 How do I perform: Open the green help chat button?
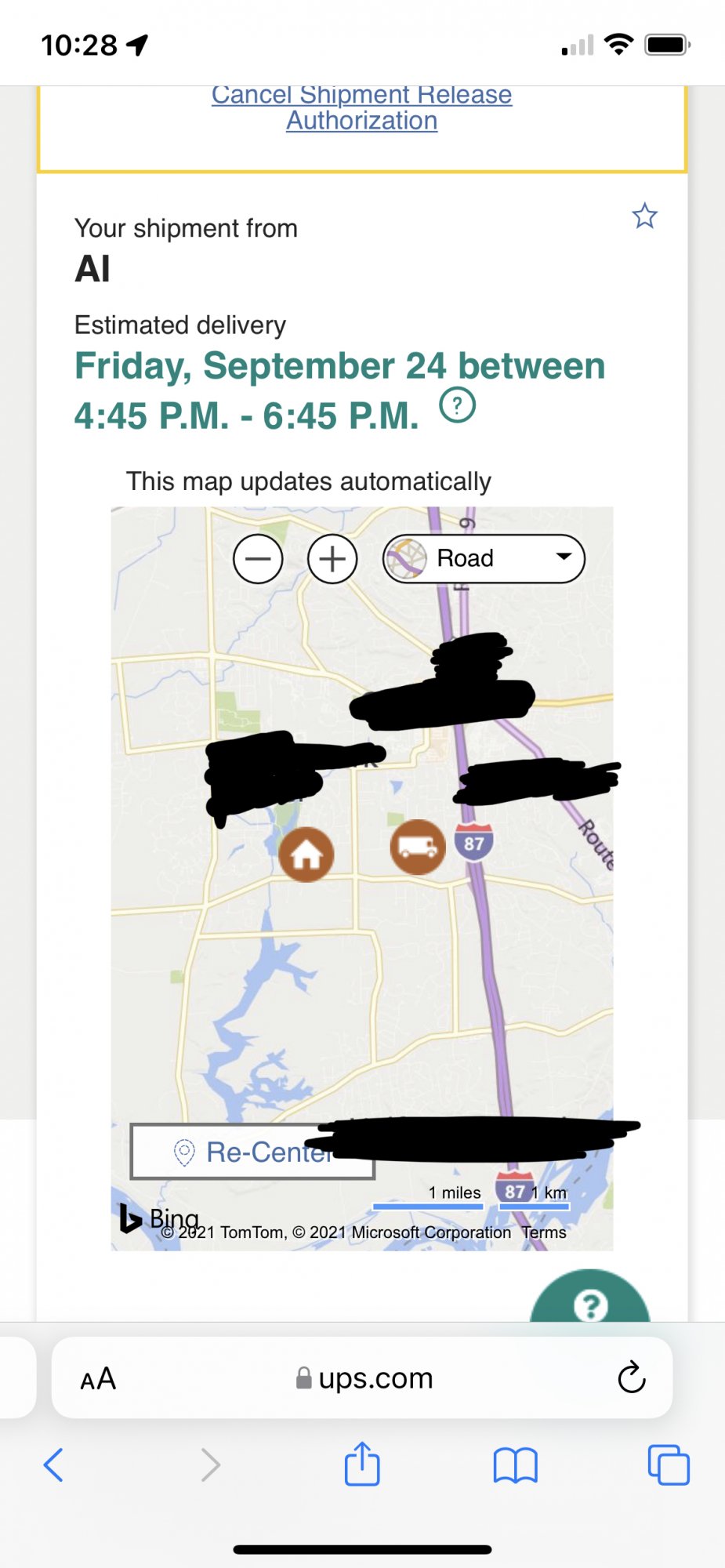590,1301
